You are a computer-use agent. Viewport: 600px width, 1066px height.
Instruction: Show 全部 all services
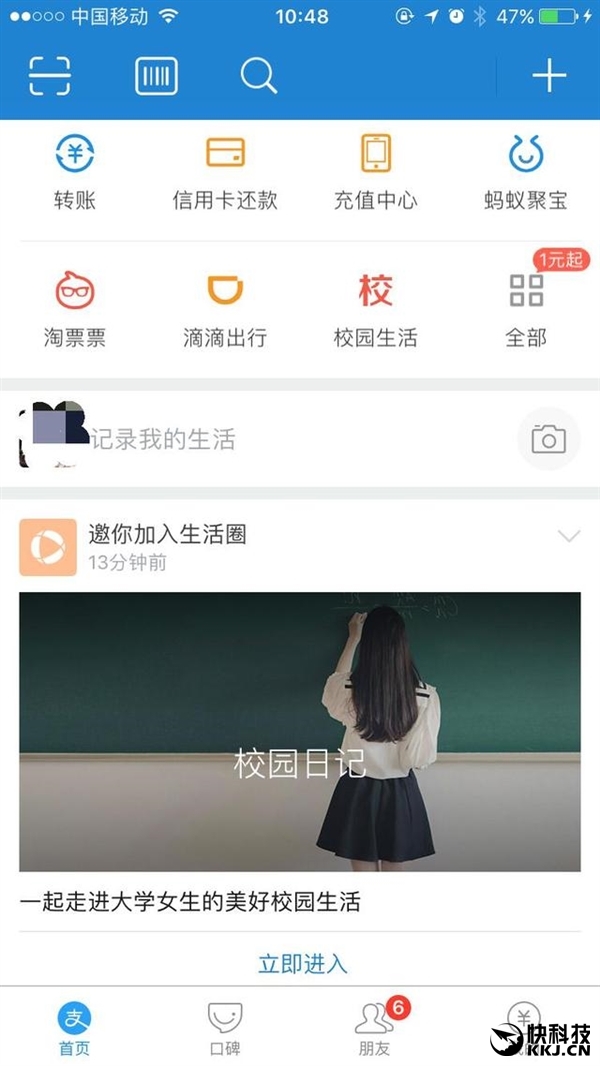pos(526,309)
